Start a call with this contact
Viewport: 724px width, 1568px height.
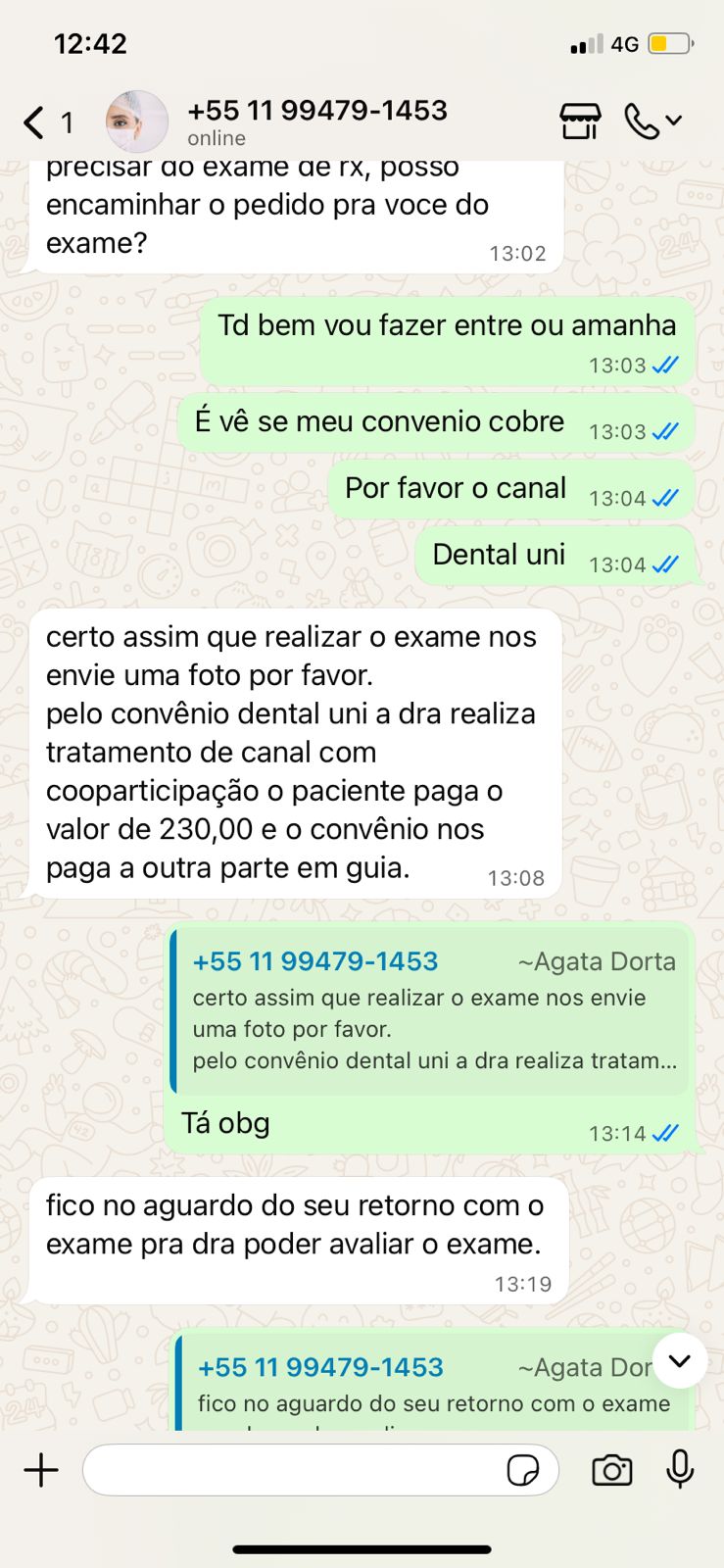click(643, 122)
